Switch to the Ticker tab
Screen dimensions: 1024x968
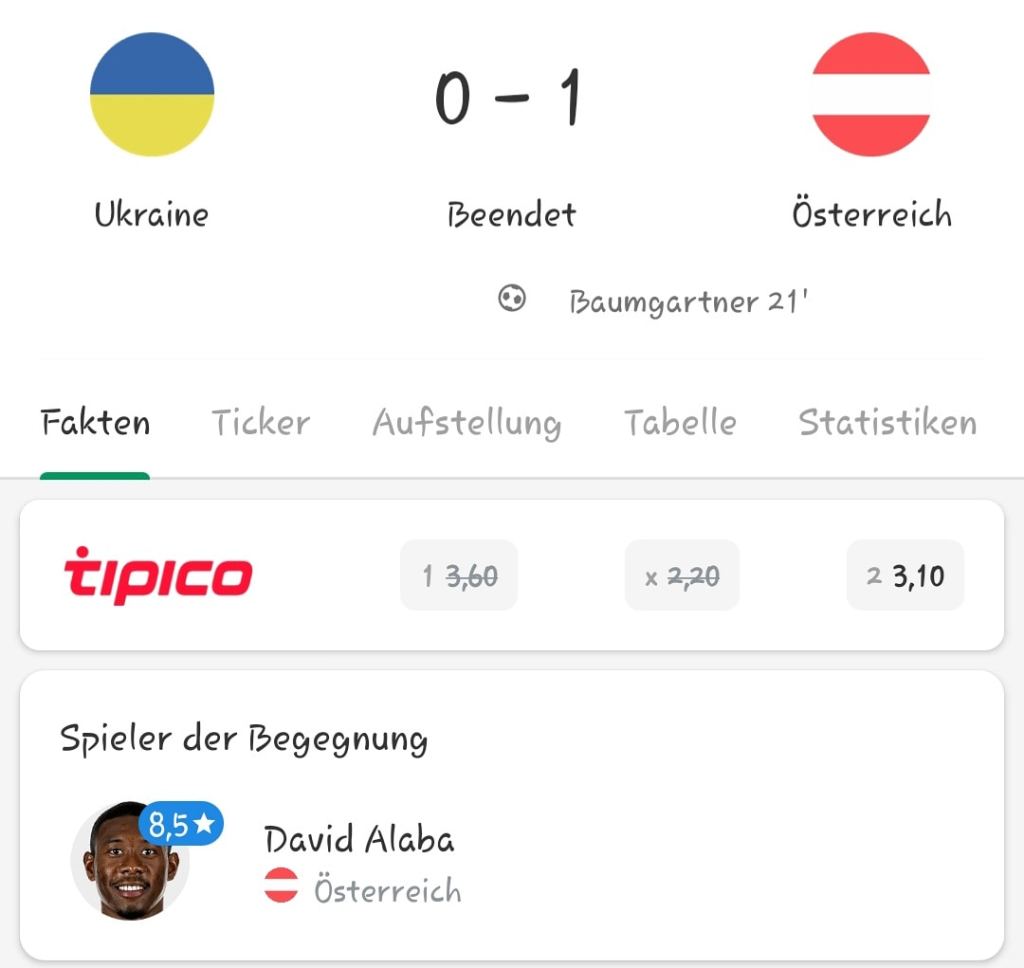point(260,423)
